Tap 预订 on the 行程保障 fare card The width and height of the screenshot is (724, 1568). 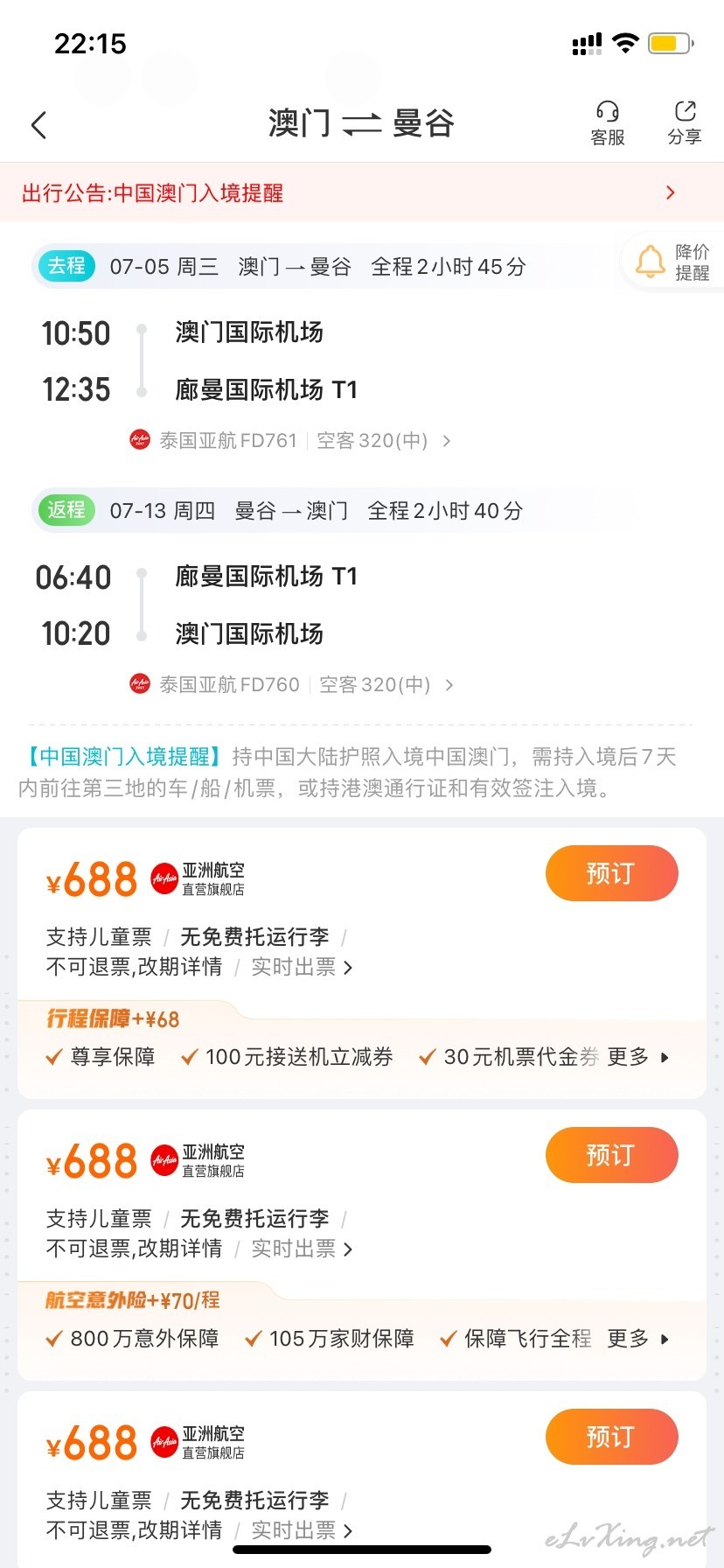[x=611, y=873]
